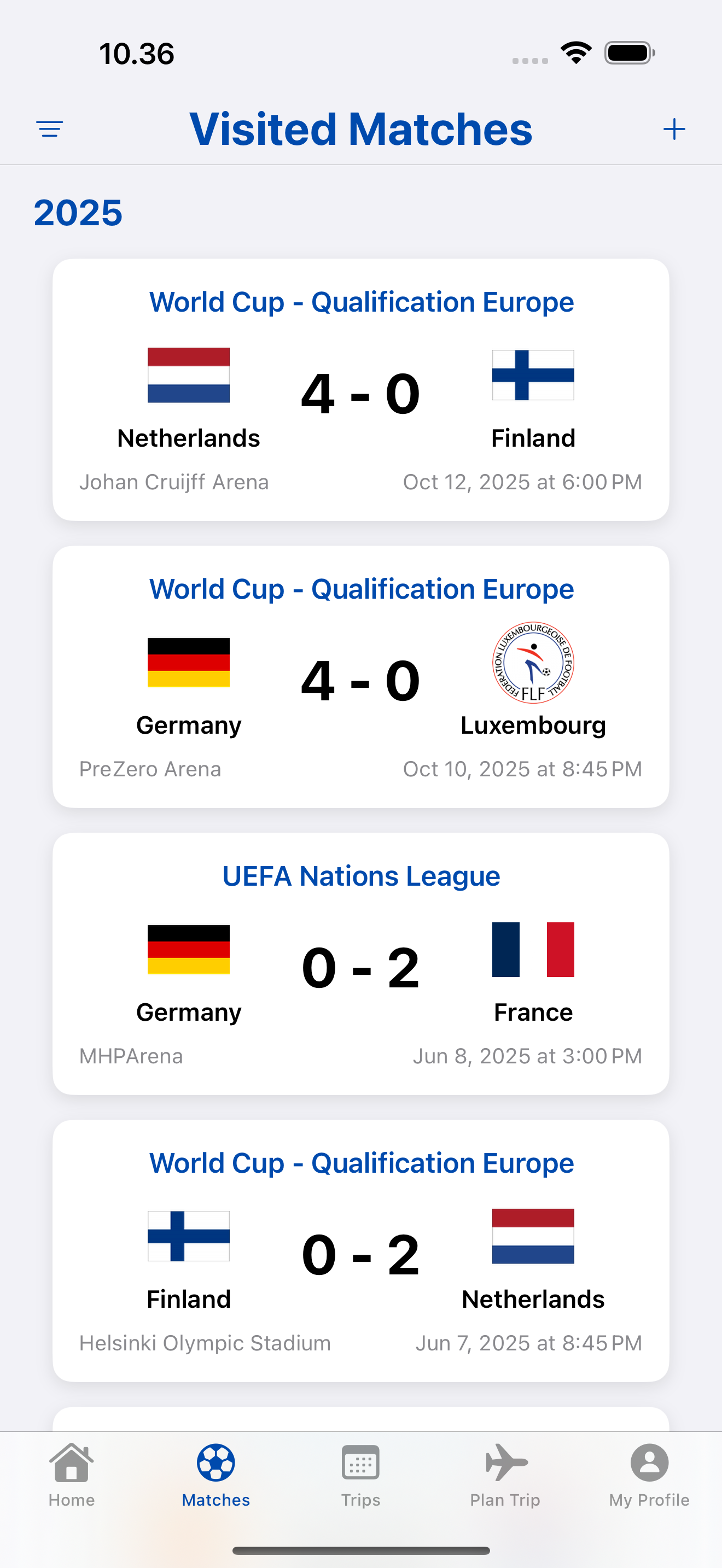Select the 2025 year header
This screenshot has width=722, height=1568.
click(79, 213)
